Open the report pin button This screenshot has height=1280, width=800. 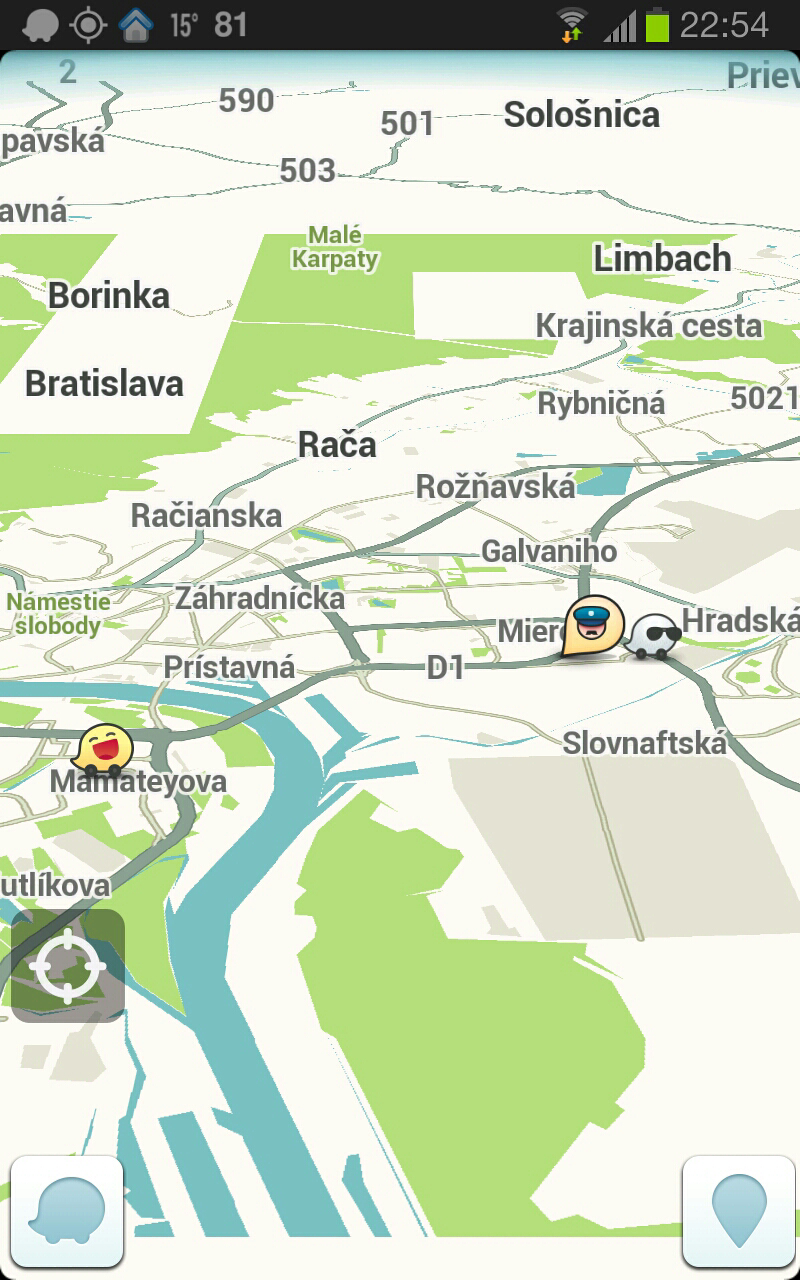click(740, 1211)
